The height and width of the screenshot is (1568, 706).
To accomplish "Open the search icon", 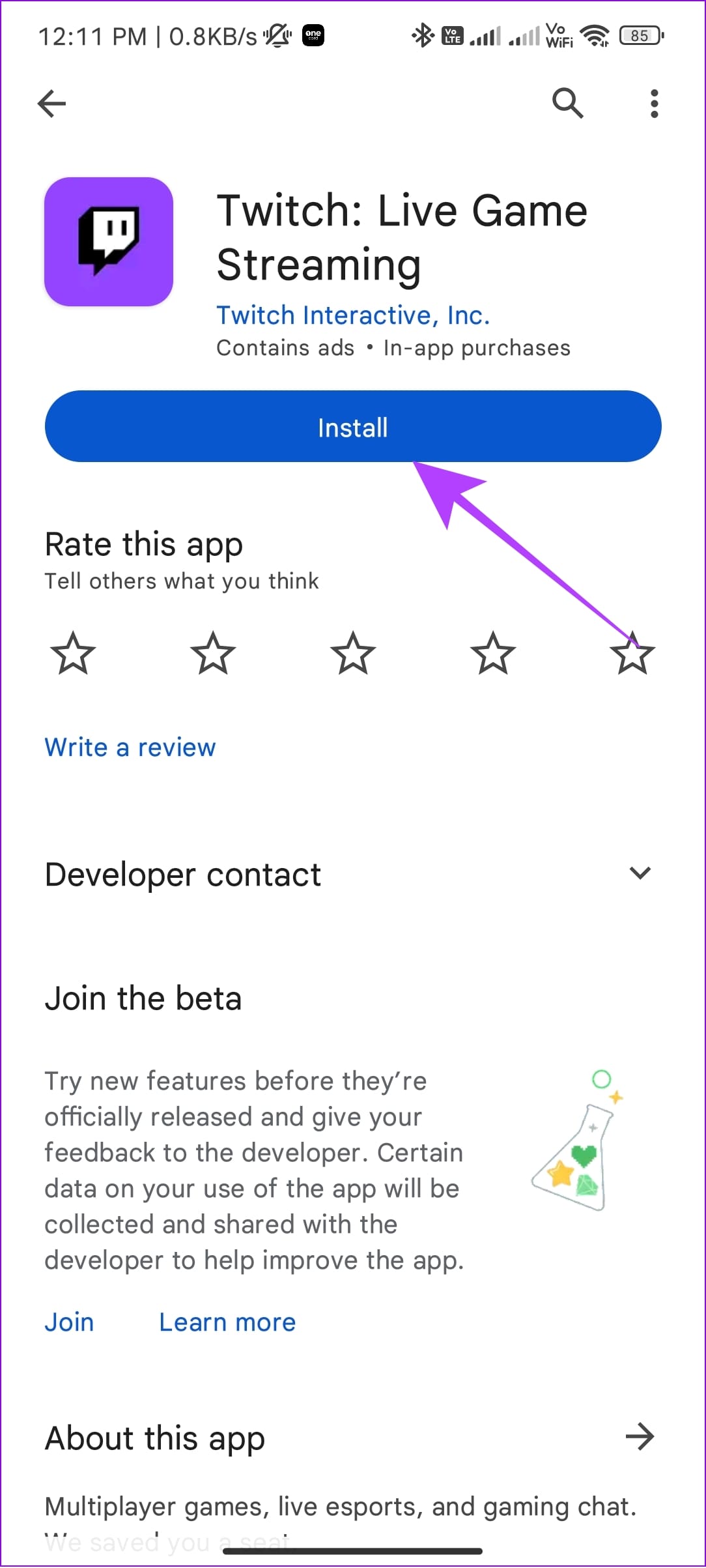I will pos(568,104).
